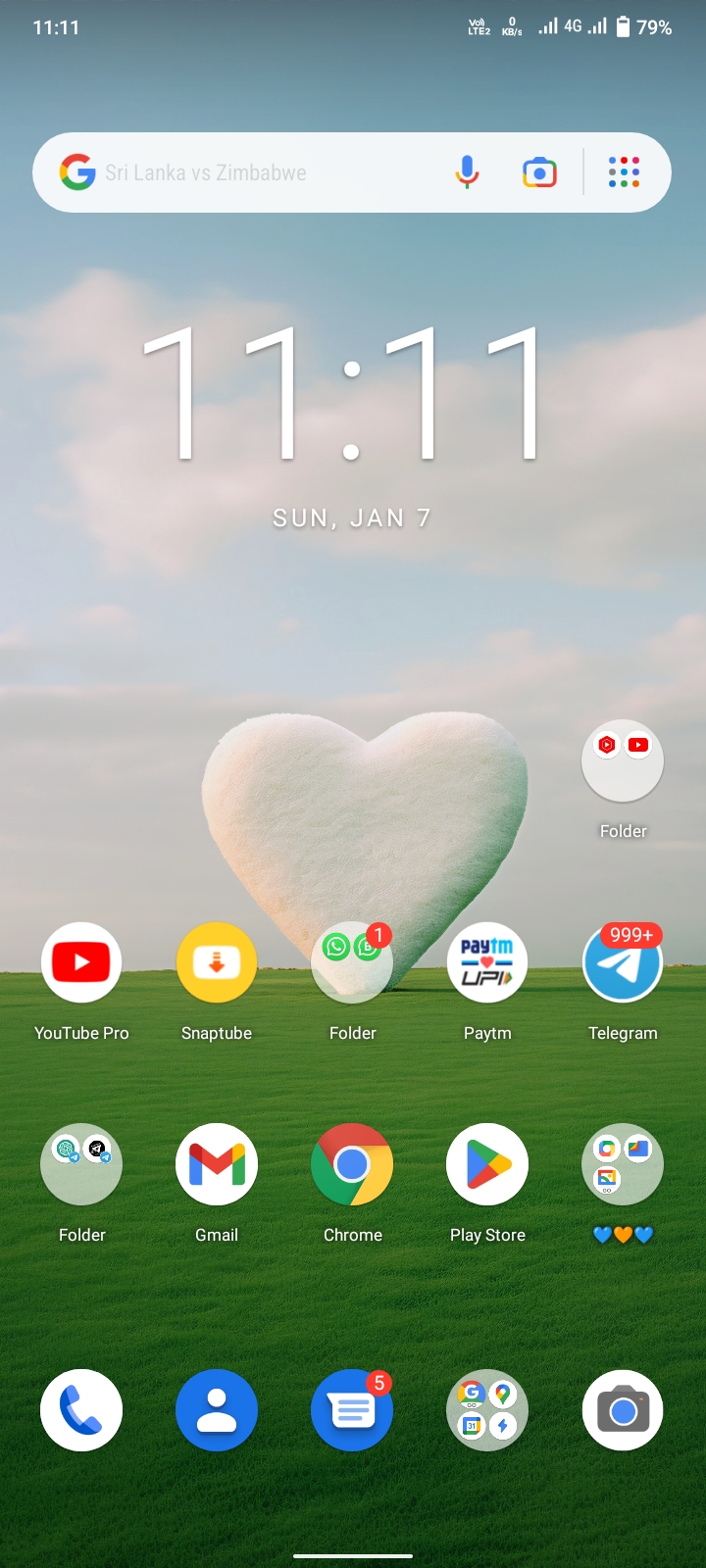Screen dimensions: 706x1568
Task: Launch the Chrome browser
Action: pos(352,1164)
